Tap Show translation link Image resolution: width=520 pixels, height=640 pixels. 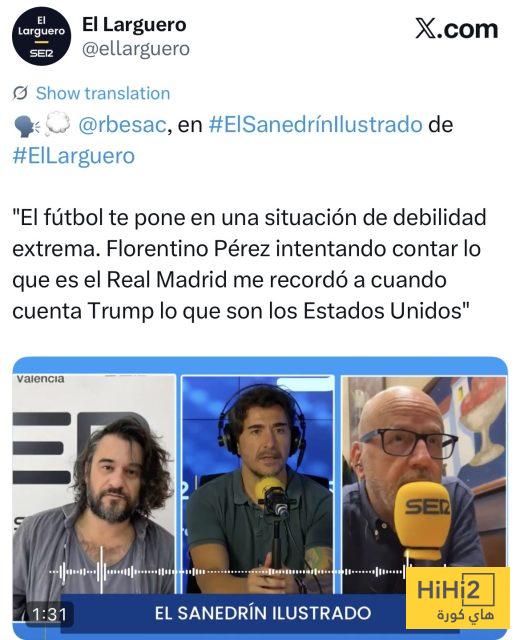click(x=102, y=93)
